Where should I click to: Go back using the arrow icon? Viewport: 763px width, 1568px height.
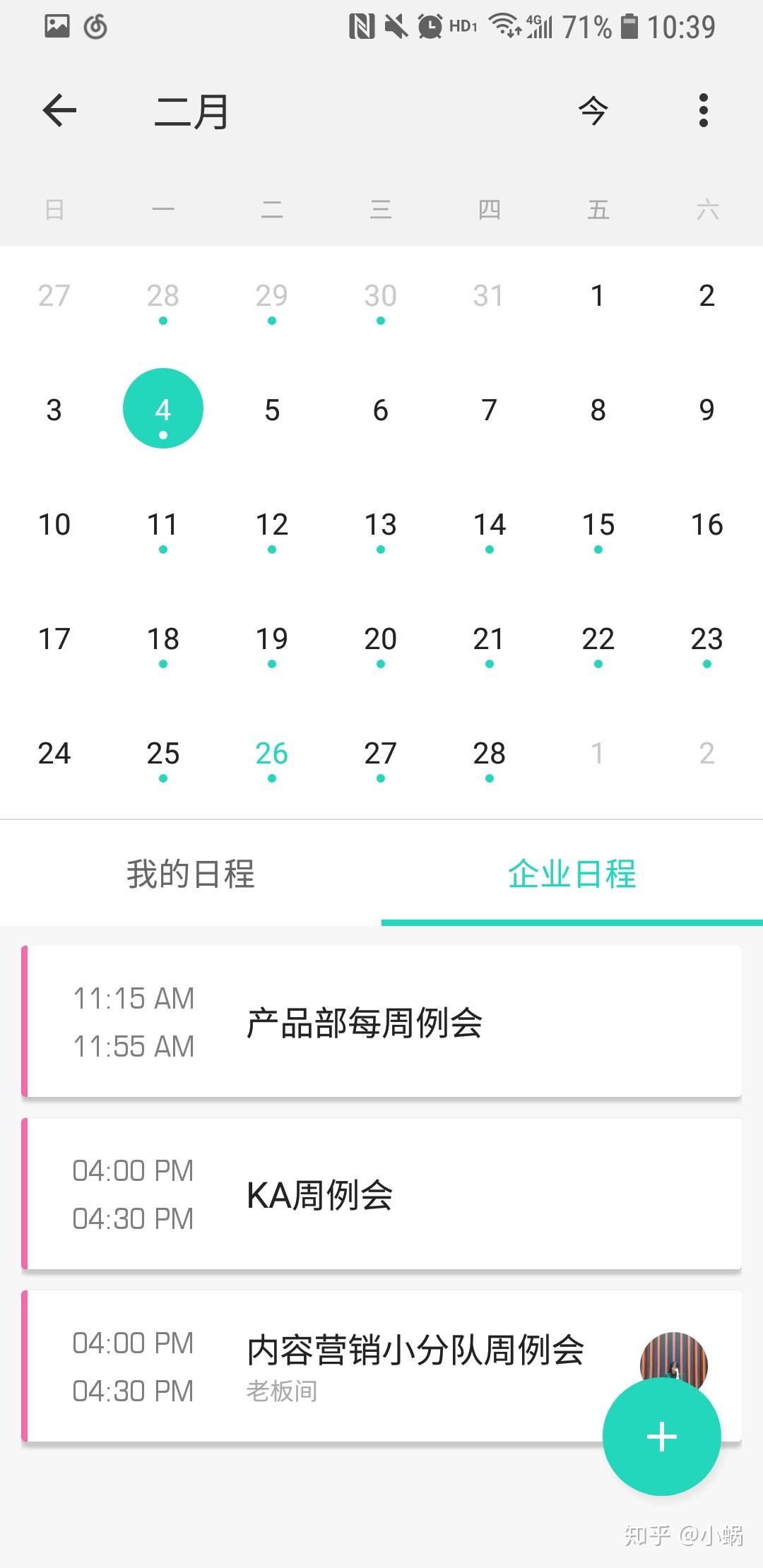59,111
